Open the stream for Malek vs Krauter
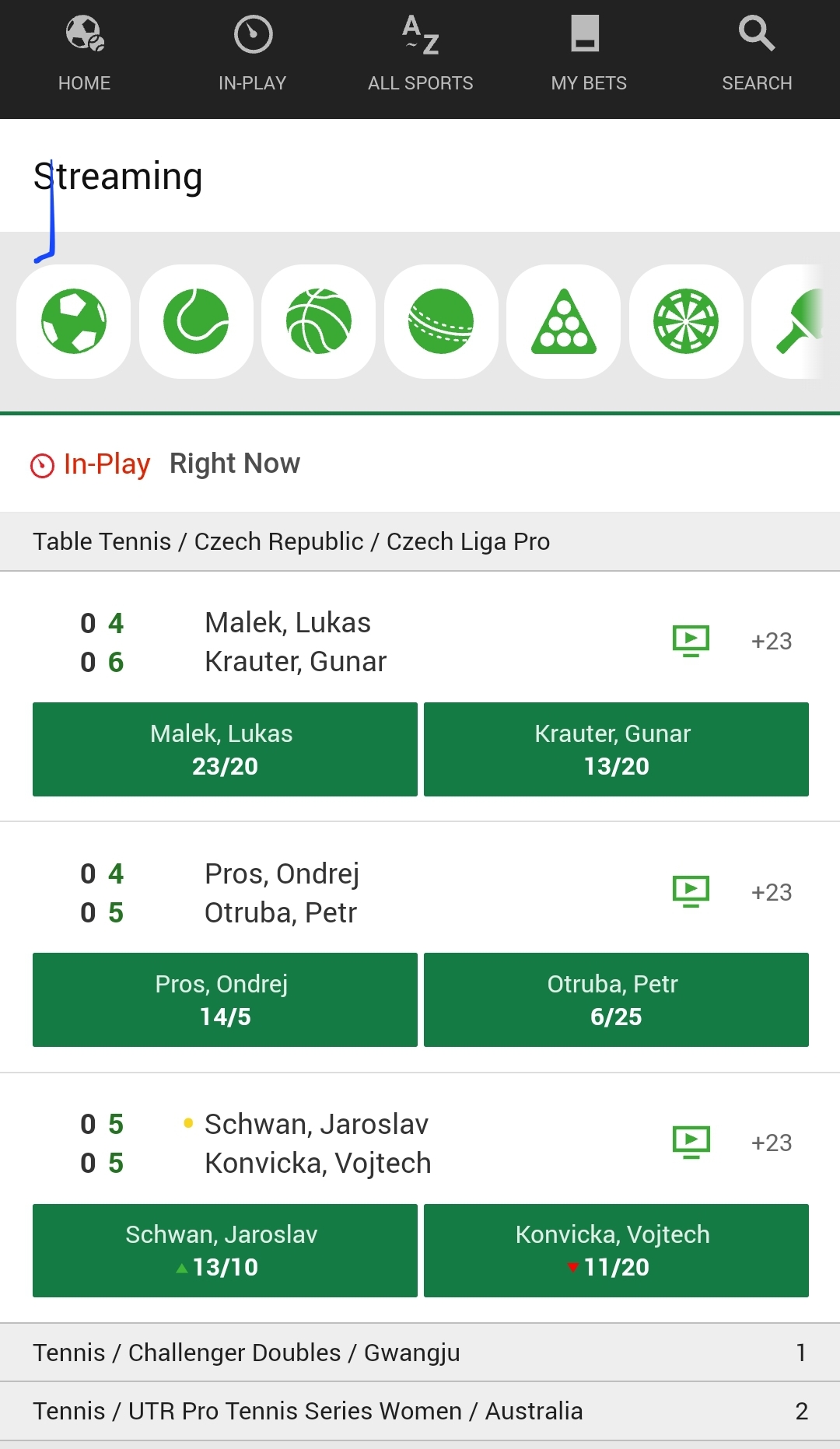840x1449 pixels. click(x=690, y=640)
